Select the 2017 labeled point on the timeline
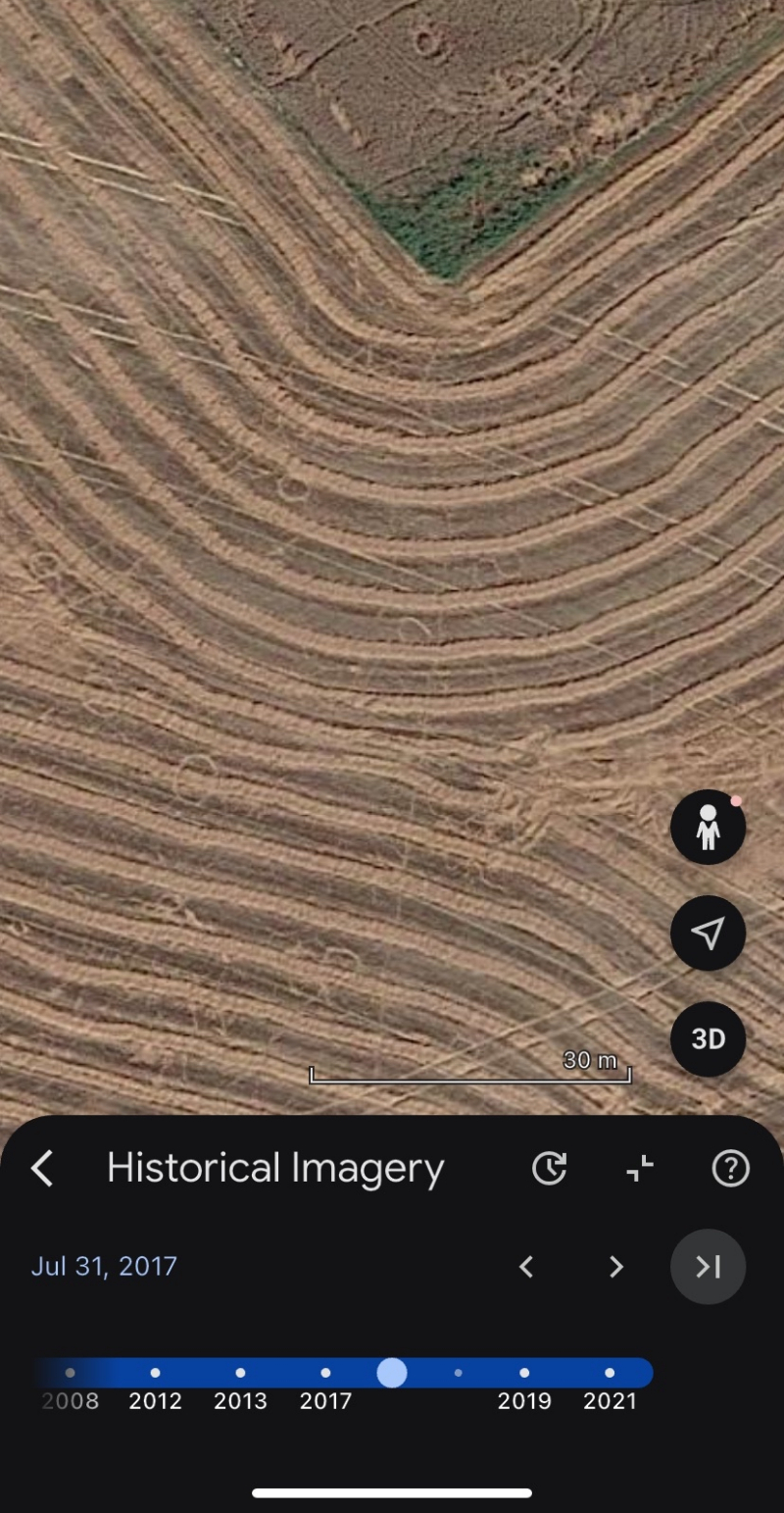The height and width of the screenshot is (1513, 784). tap(325, 1373)
